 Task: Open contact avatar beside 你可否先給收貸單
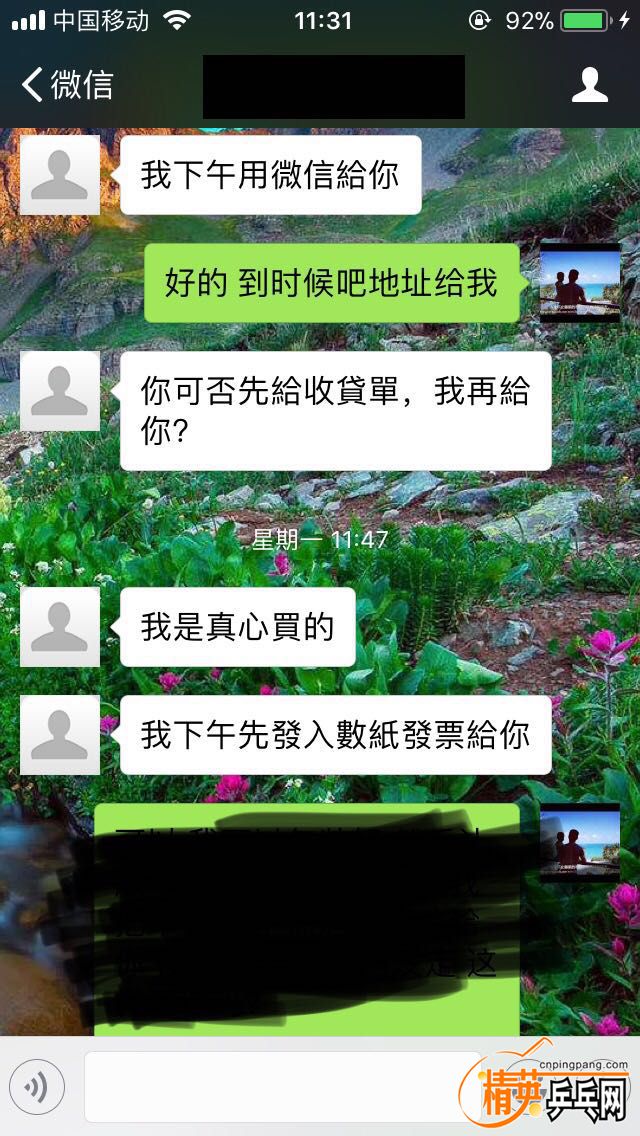pyautogui.click(x=59, y=391)
